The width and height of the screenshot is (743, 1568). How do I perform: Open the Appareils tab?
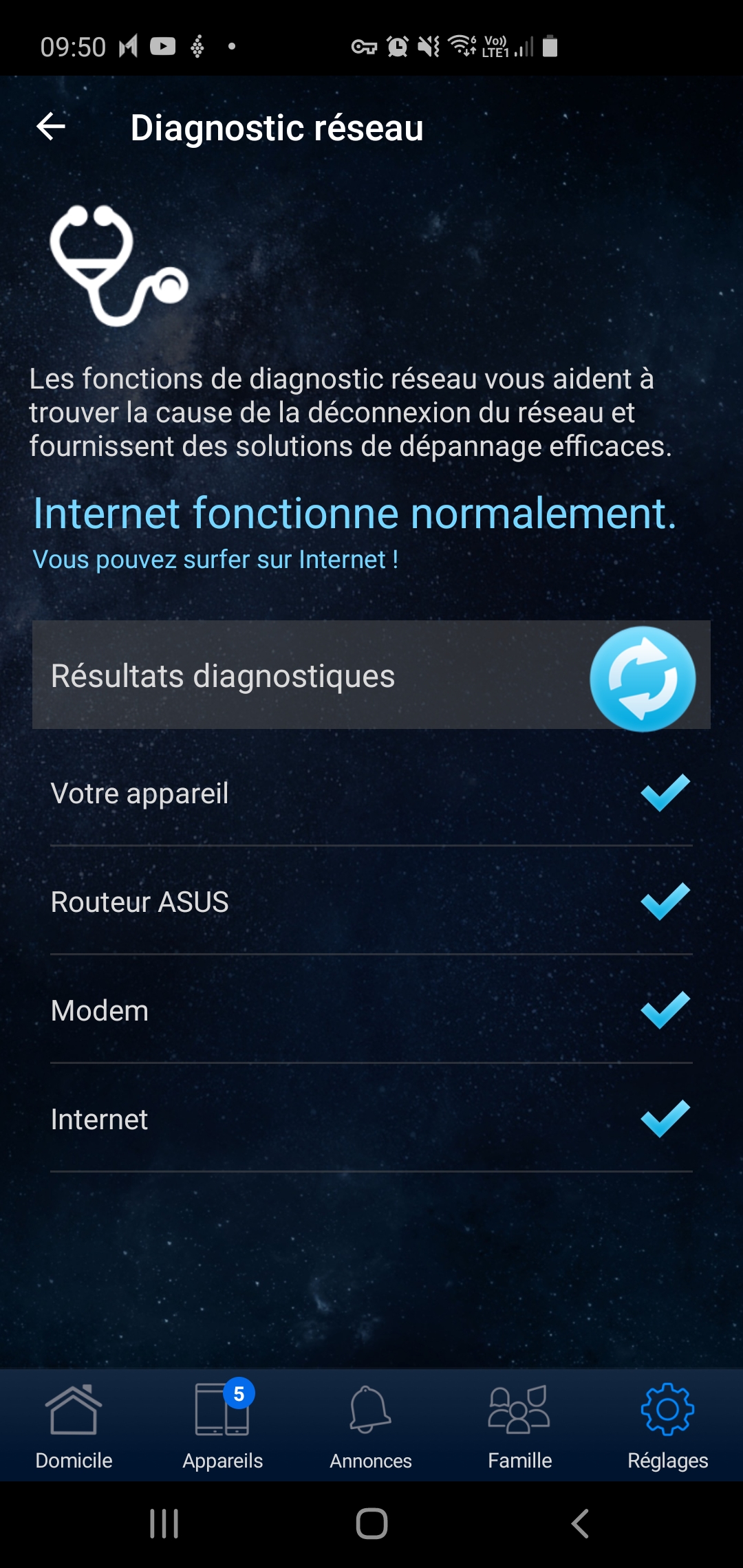click(x=222, y=1426)
